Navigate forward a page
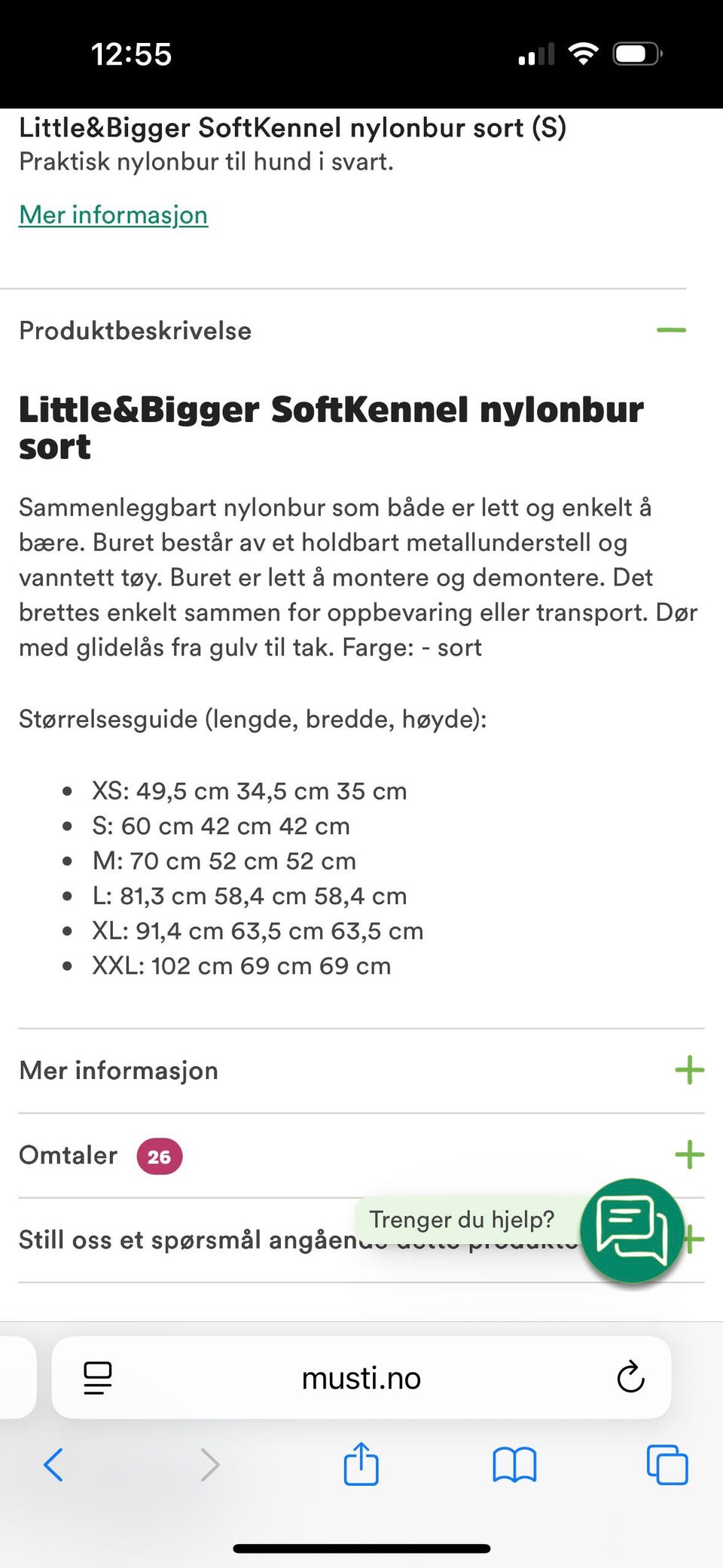Image resolution: width=723 pixels, height=1568 pixels. tap(209, 1465)
